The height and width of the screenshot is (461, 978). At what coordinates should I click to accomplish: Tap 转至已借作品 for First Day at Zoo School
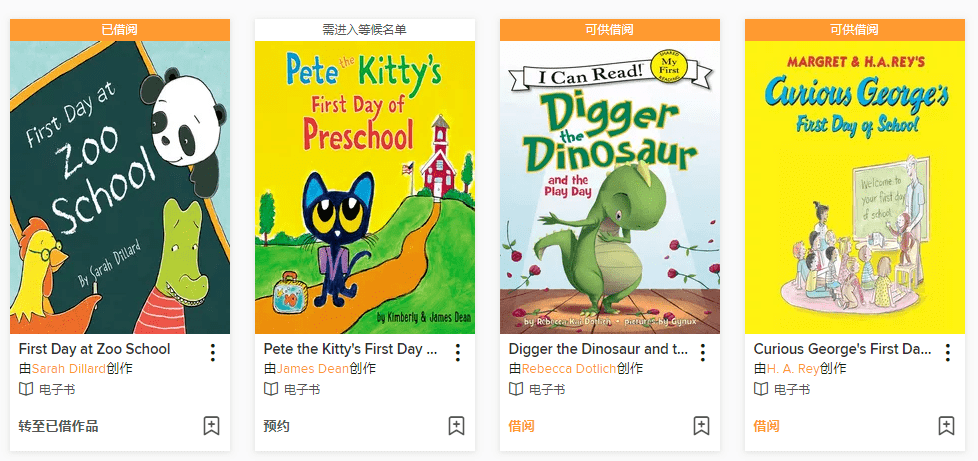click(59, 426)
